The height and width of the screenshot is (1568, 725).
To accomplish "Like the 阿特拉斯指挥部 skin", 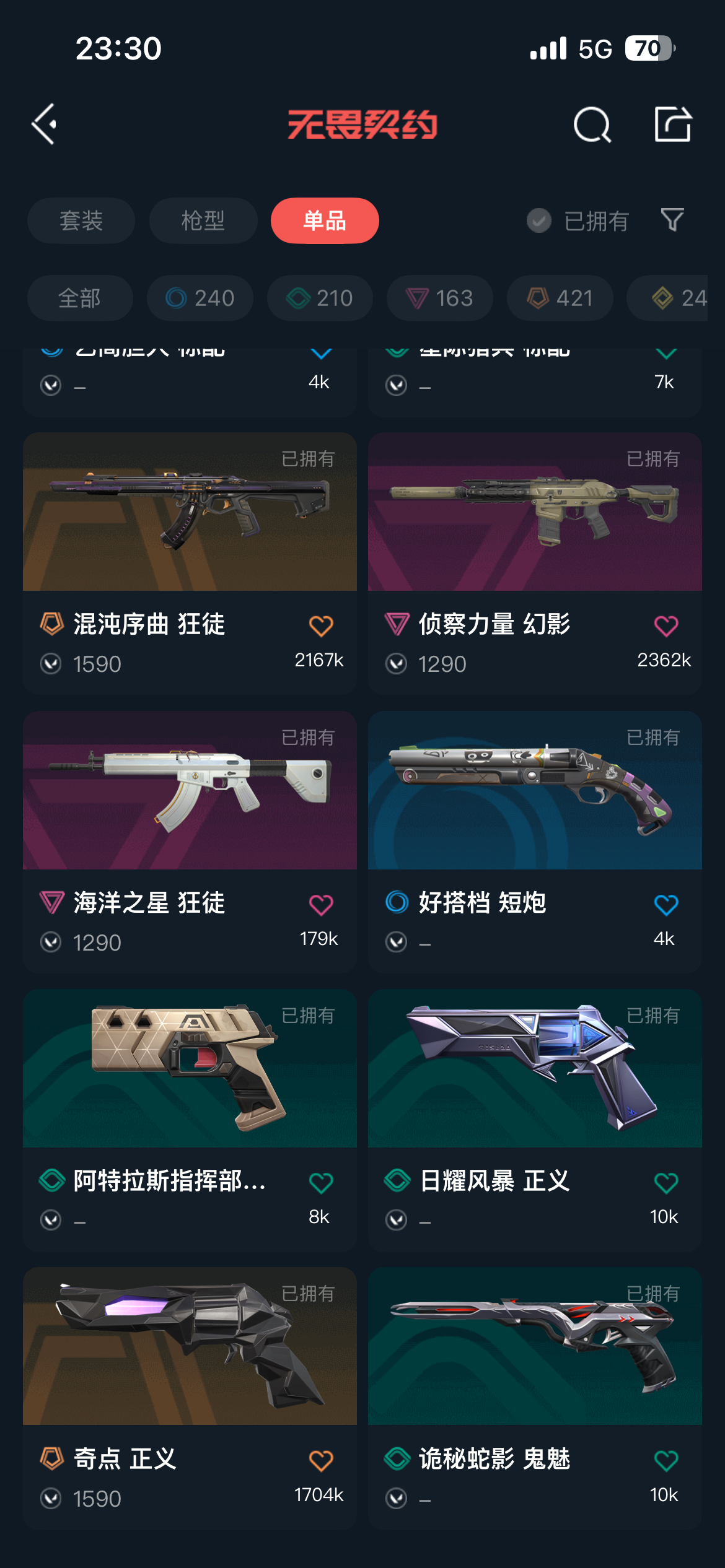I will 321,1183.
